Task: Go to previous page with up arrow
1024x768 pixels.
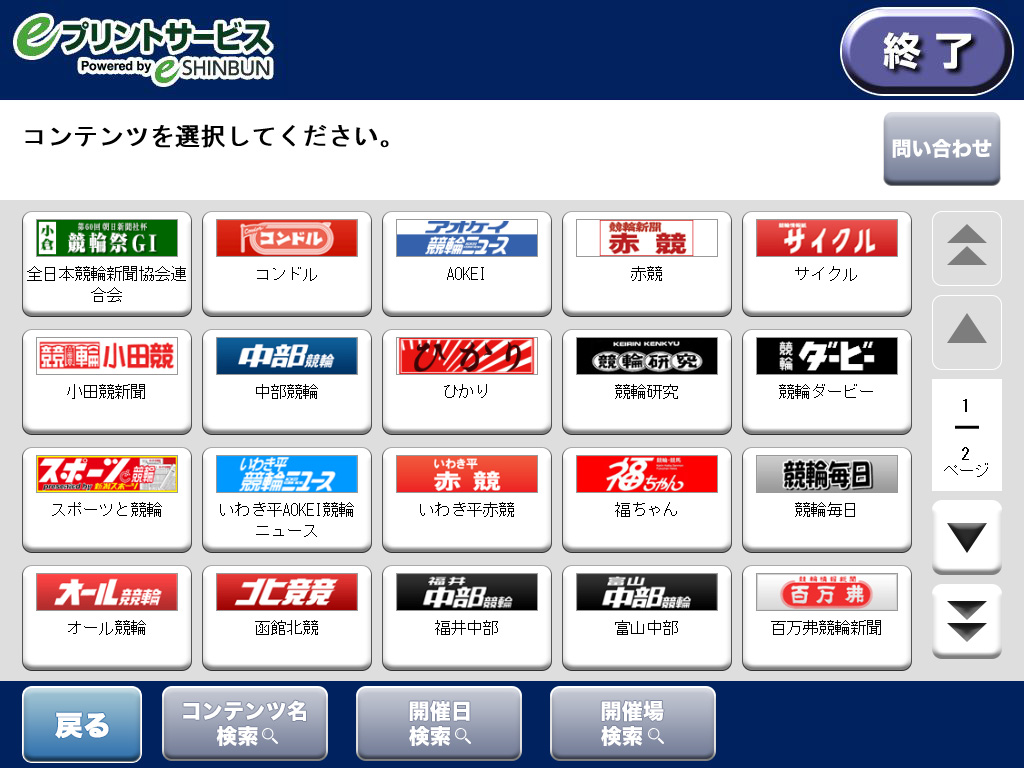Action: pyautogui.click(x=966, y=331)
